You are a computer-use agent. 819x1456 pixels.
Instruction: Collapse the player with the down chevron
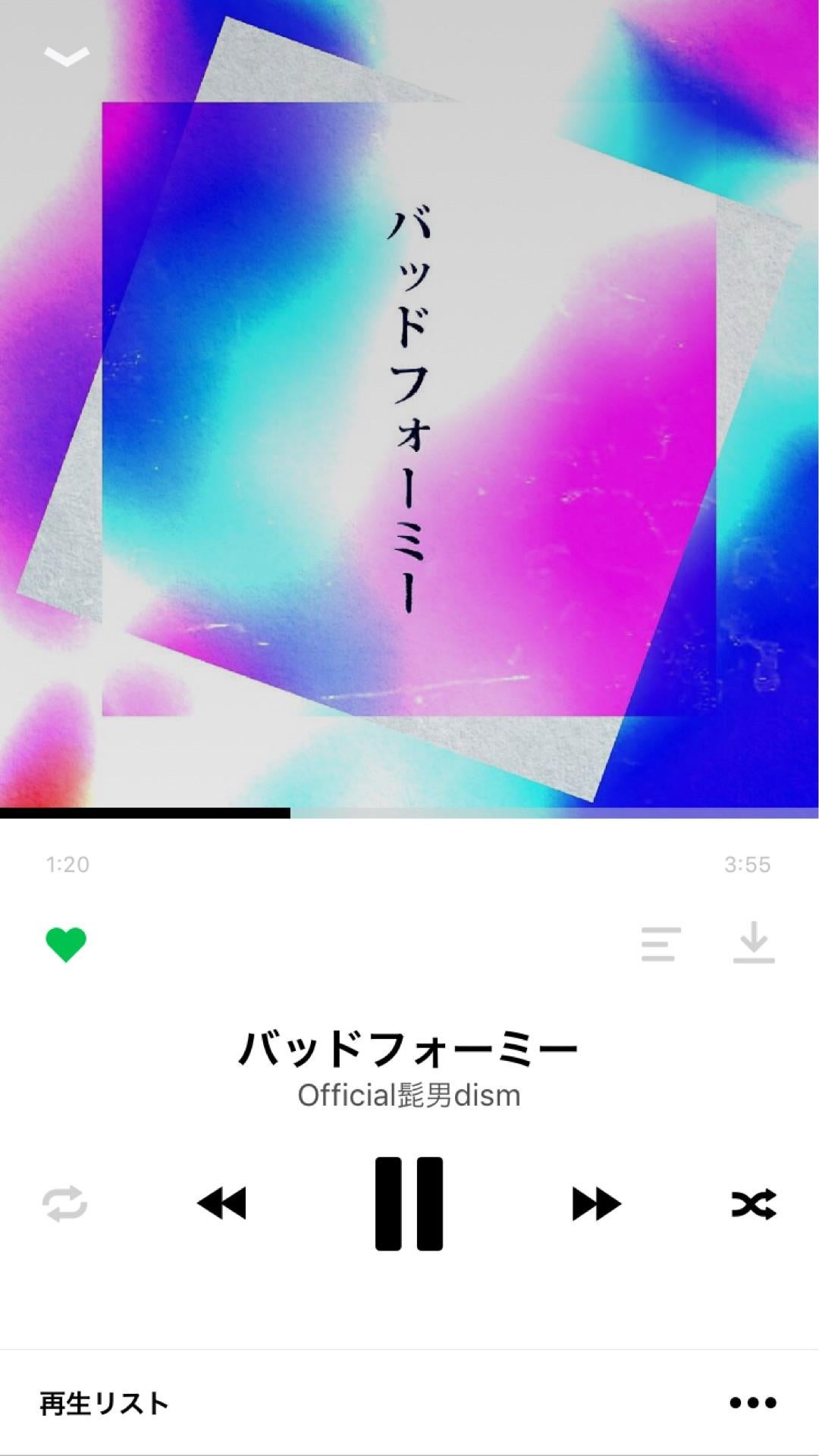[67, 57]
